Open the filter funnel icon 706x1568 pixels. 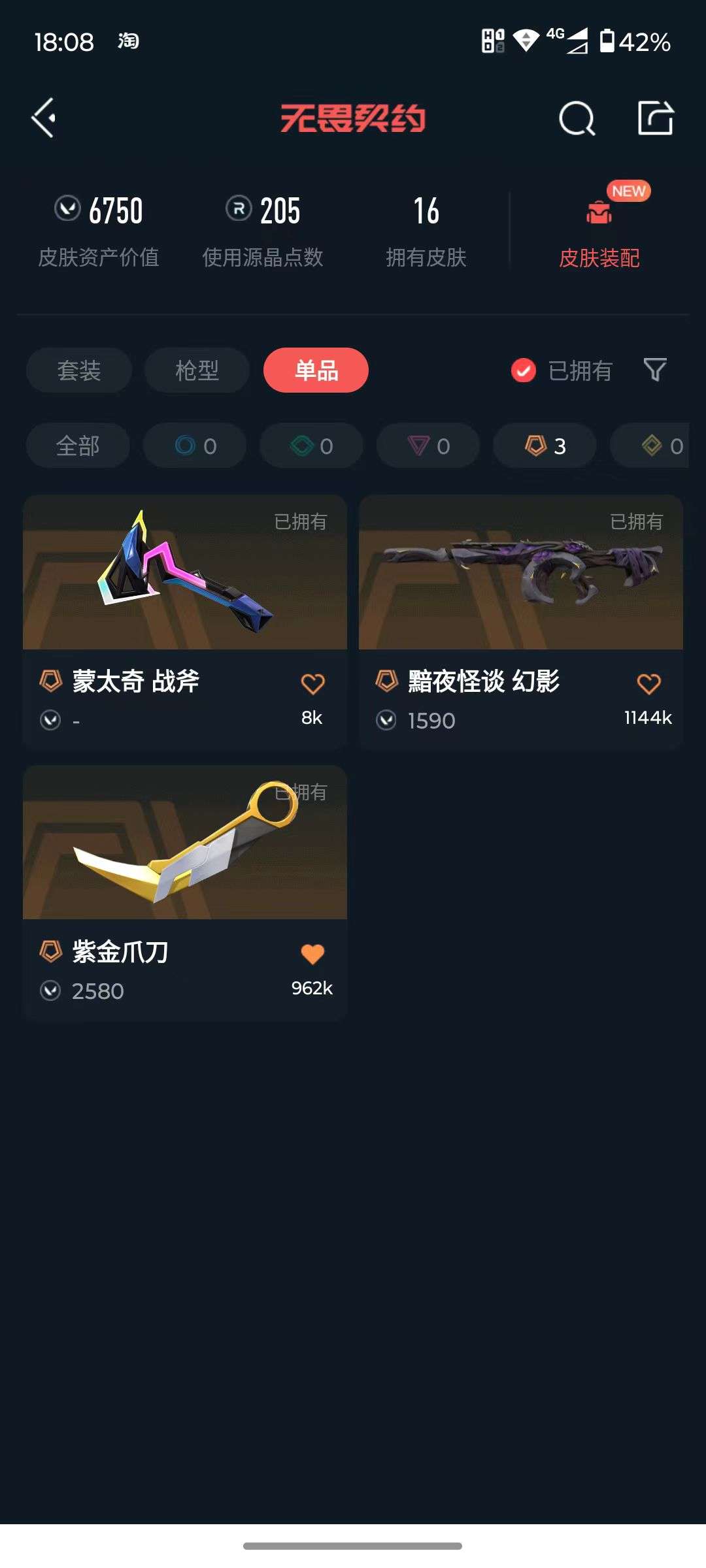pyautogui.click(x=656, y=370)
